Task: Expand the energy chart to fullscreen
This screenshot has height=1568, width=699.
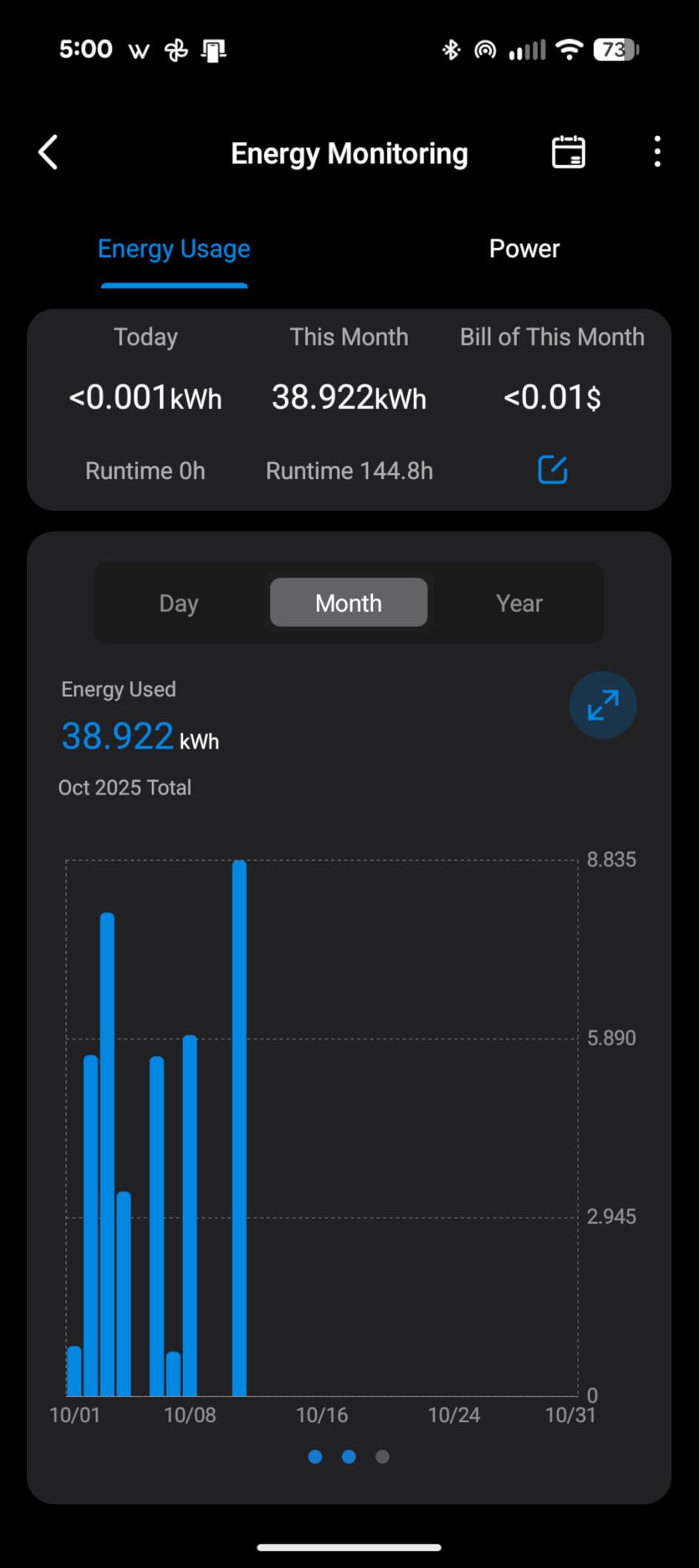Action: point(603,705)
